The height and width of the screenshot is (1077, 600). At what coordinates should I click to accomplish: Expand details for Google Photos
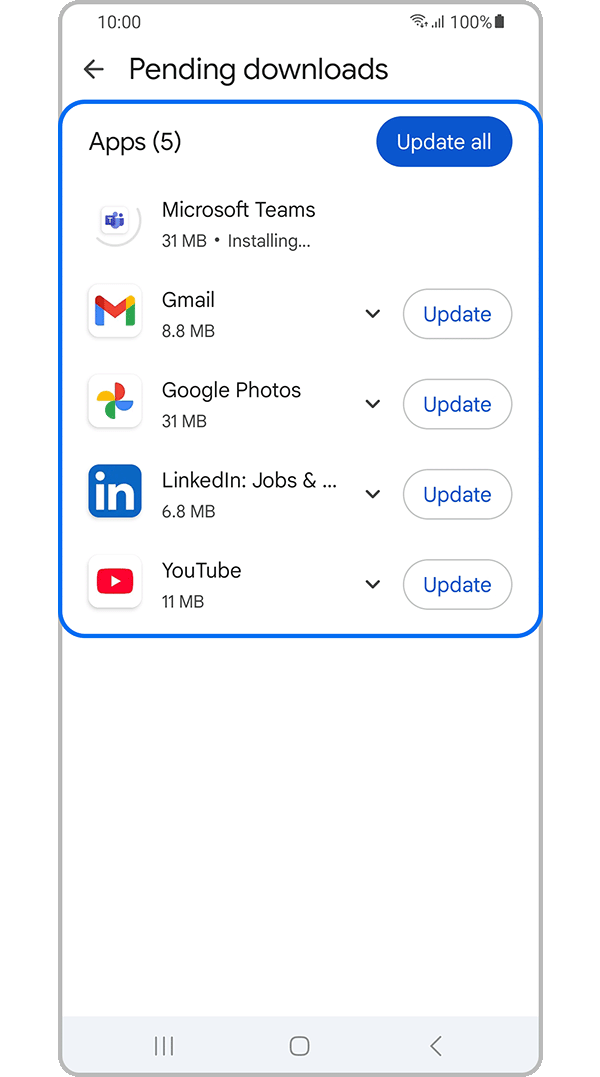click(373, 404)
